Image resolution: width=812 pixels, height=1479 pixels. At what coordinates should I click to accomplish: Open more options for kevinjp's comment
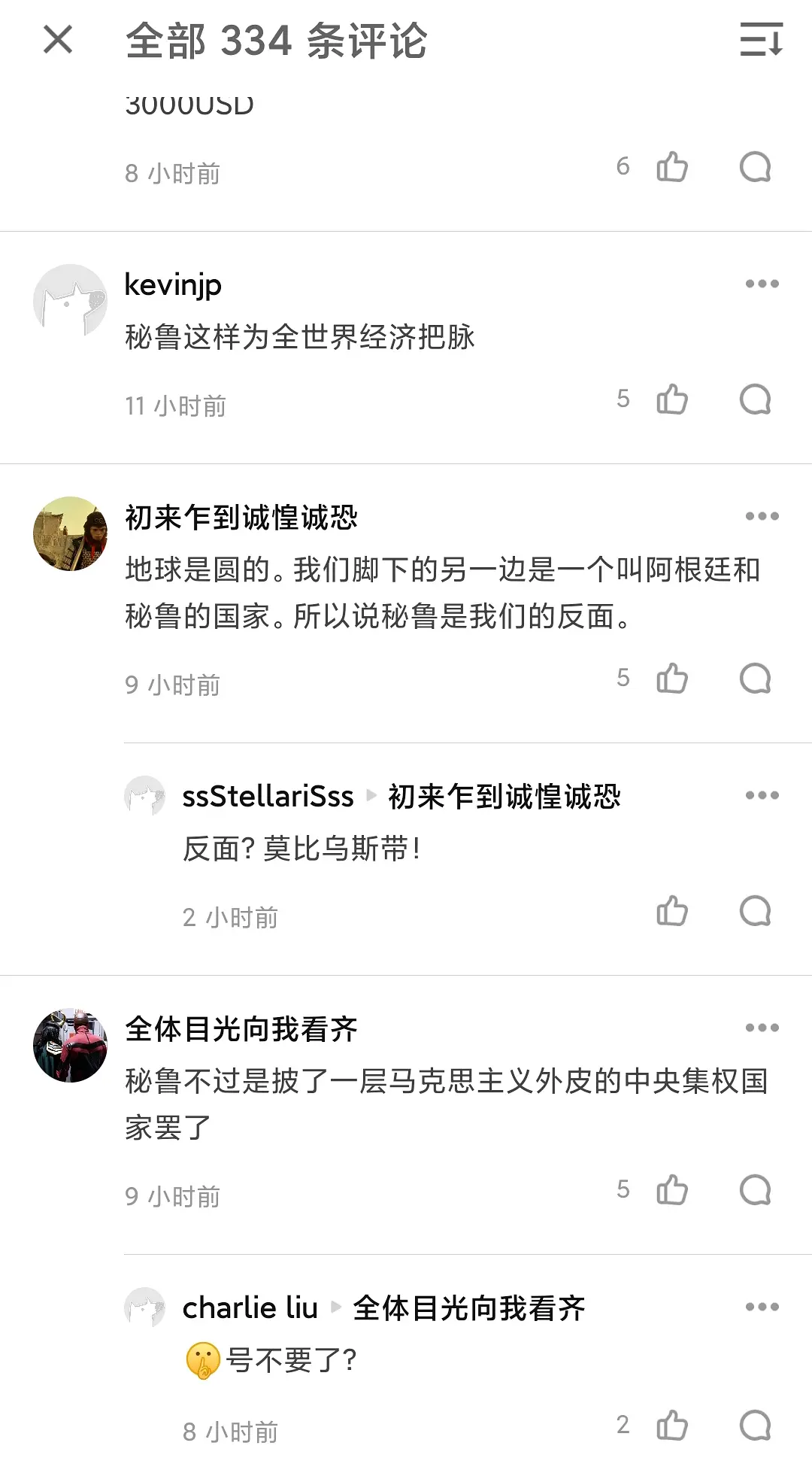pos(762,284)
